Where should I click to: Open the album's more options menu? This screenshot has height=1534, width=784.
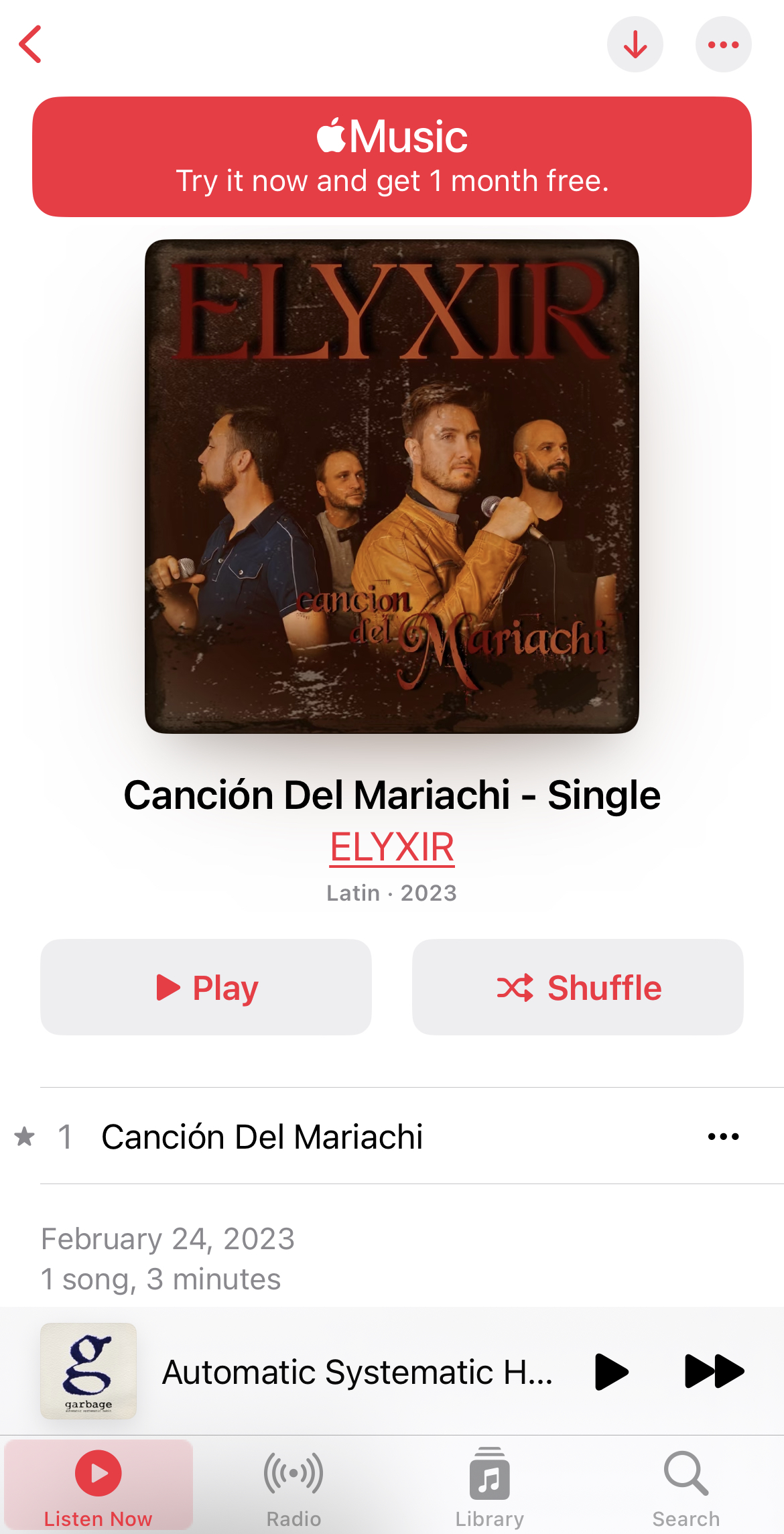tap(723, 44)
